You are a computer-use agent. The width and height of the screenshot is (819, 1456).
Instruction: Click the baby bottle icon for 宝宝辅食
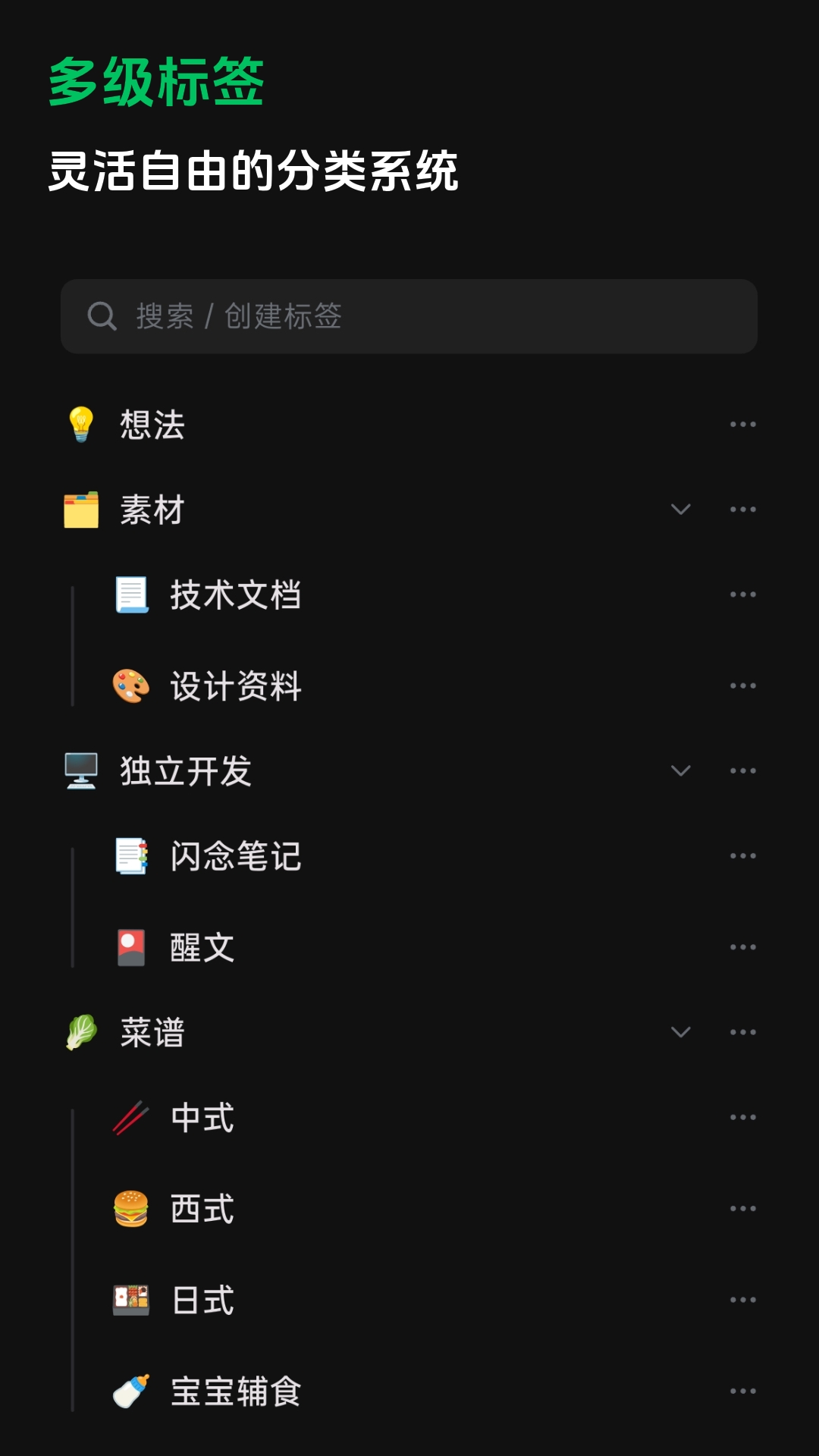[130, 1390]
